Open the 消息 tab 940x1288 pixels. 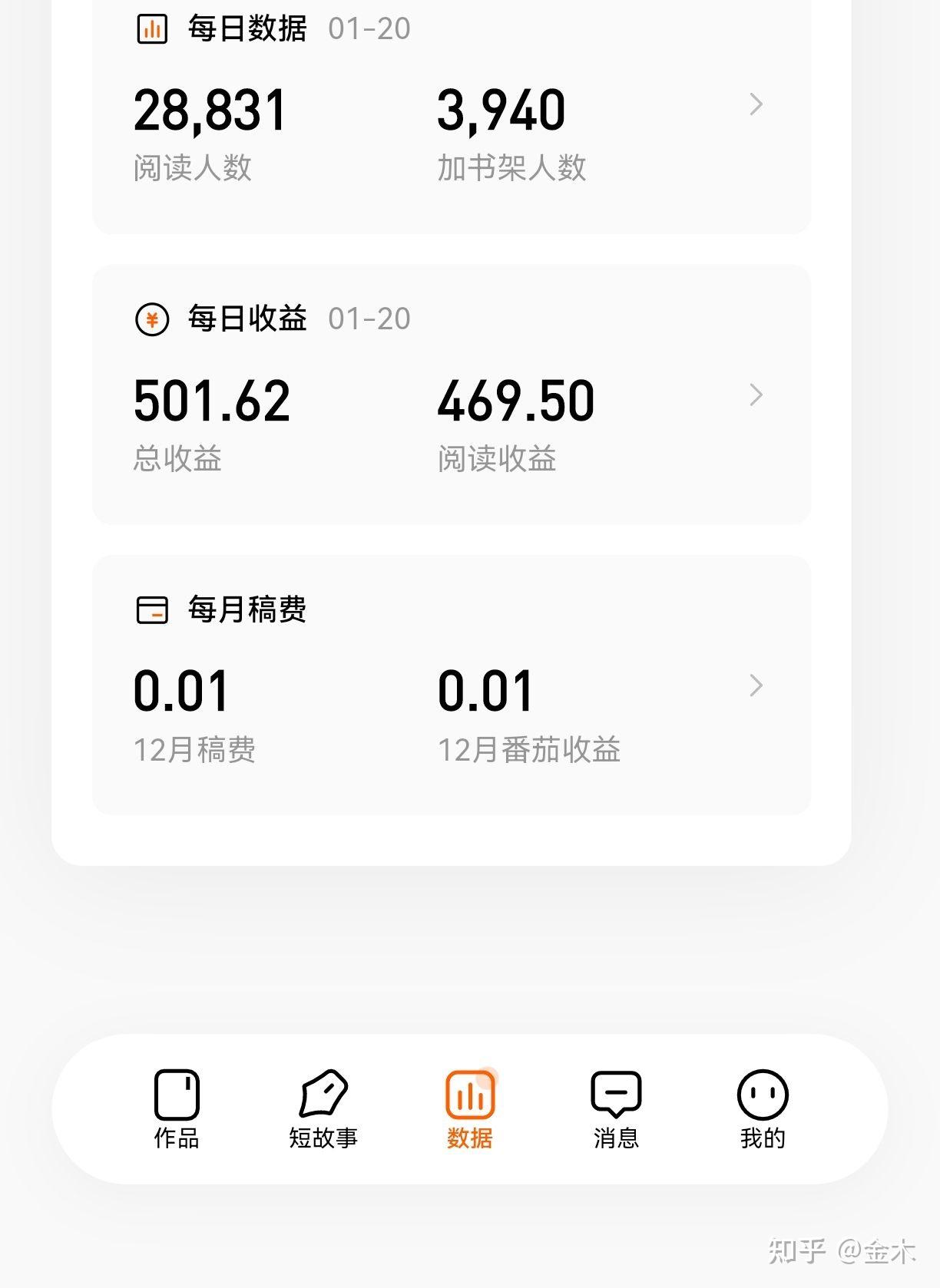(x=616, y=1108)
